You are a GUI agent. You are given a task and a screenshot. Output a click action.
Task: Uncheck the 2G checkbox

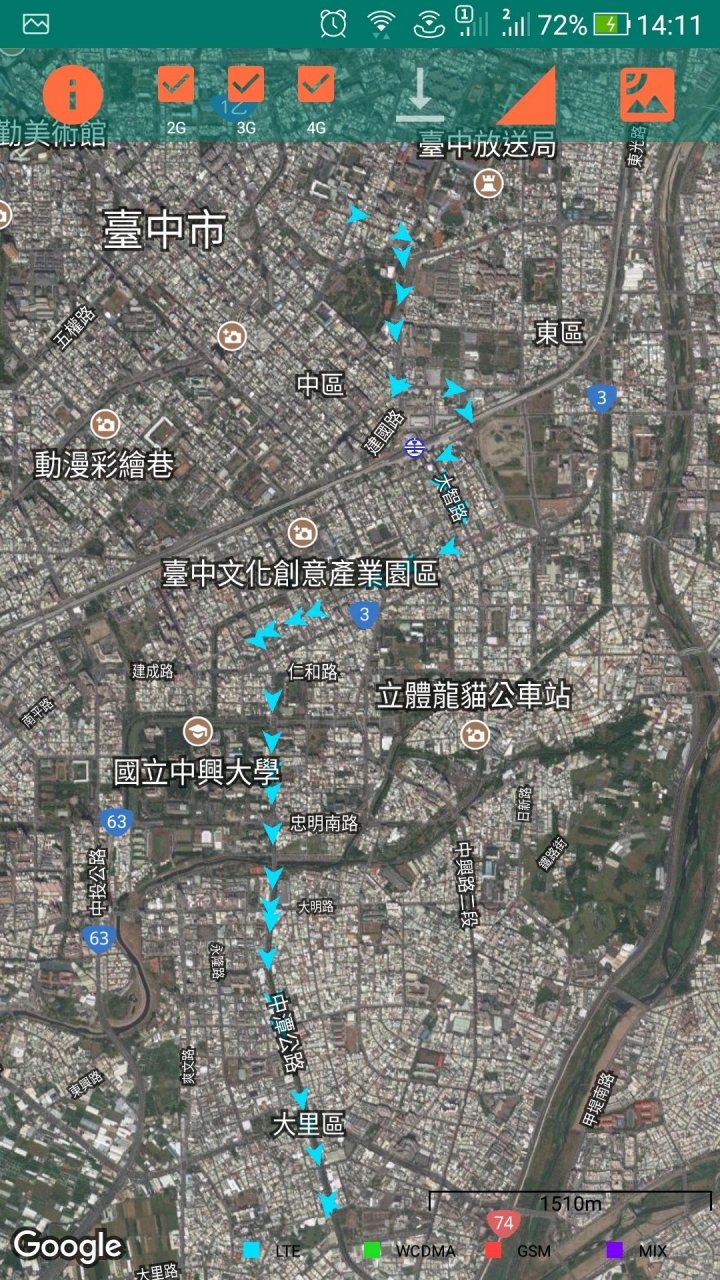tap(176, 86)
